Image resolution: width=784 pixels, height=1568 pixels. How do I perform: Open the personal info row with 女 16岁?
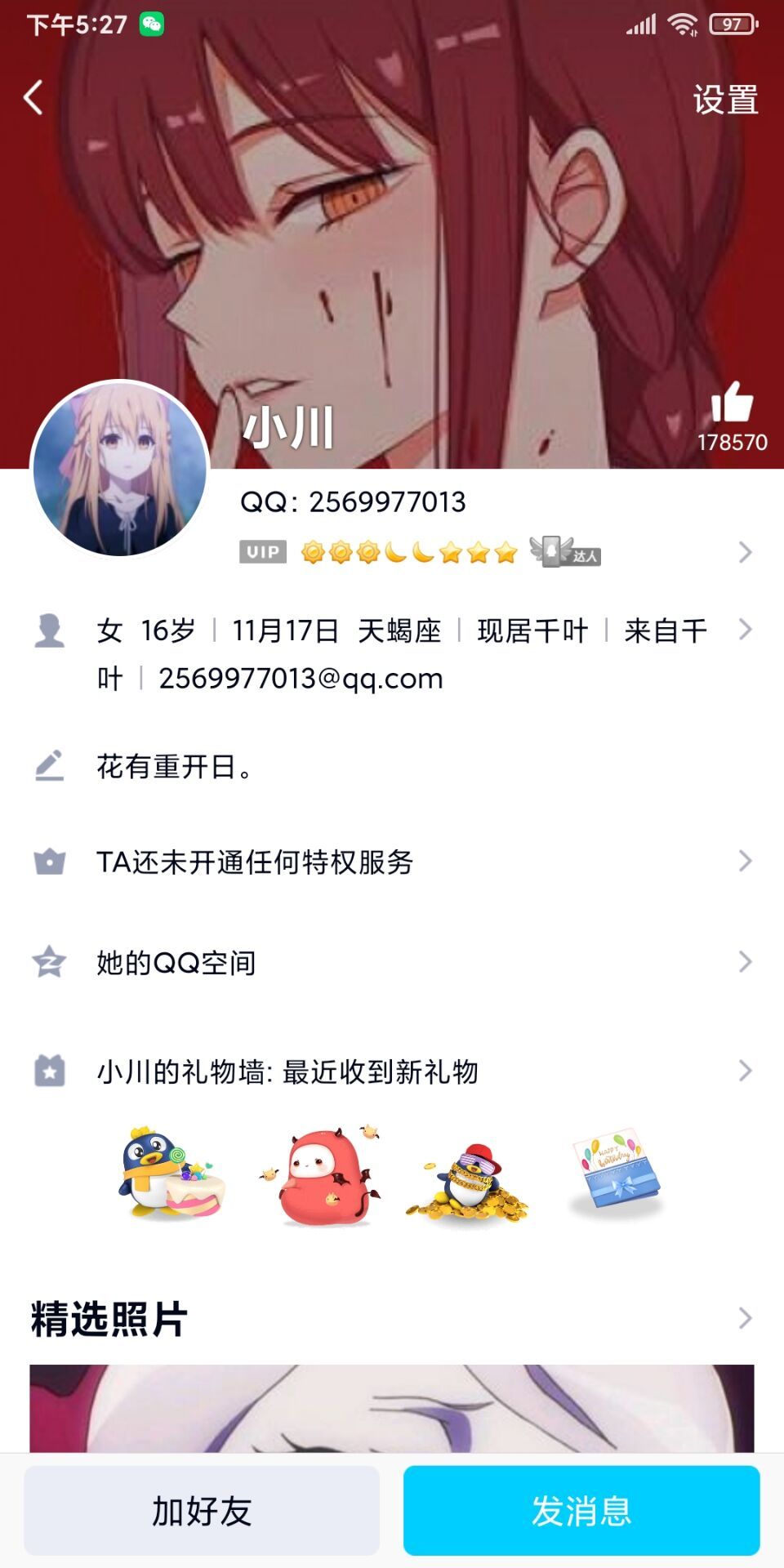pos(392,654)
